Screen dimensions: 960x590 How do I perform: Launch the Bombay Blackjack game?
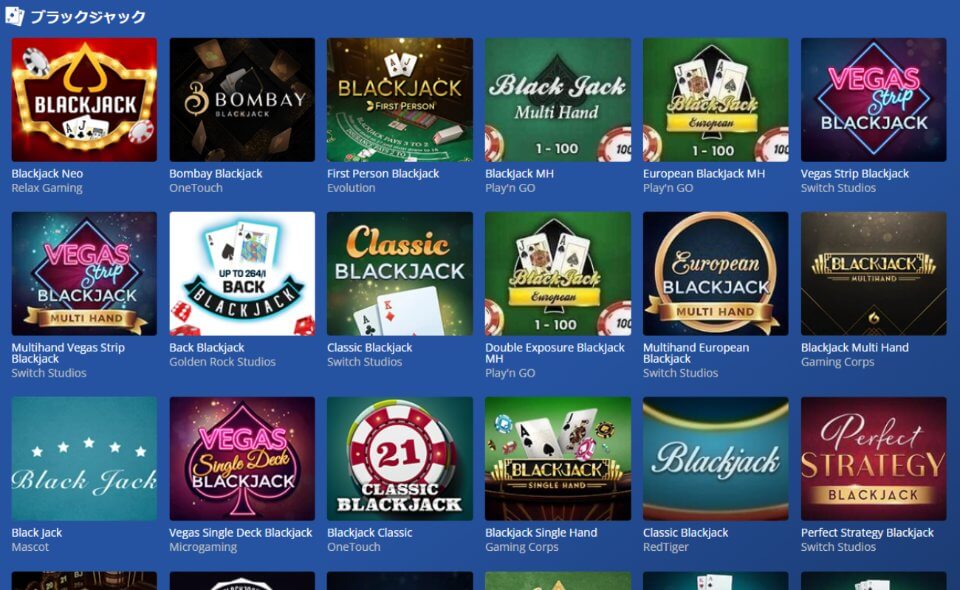[x=242, y=100]
